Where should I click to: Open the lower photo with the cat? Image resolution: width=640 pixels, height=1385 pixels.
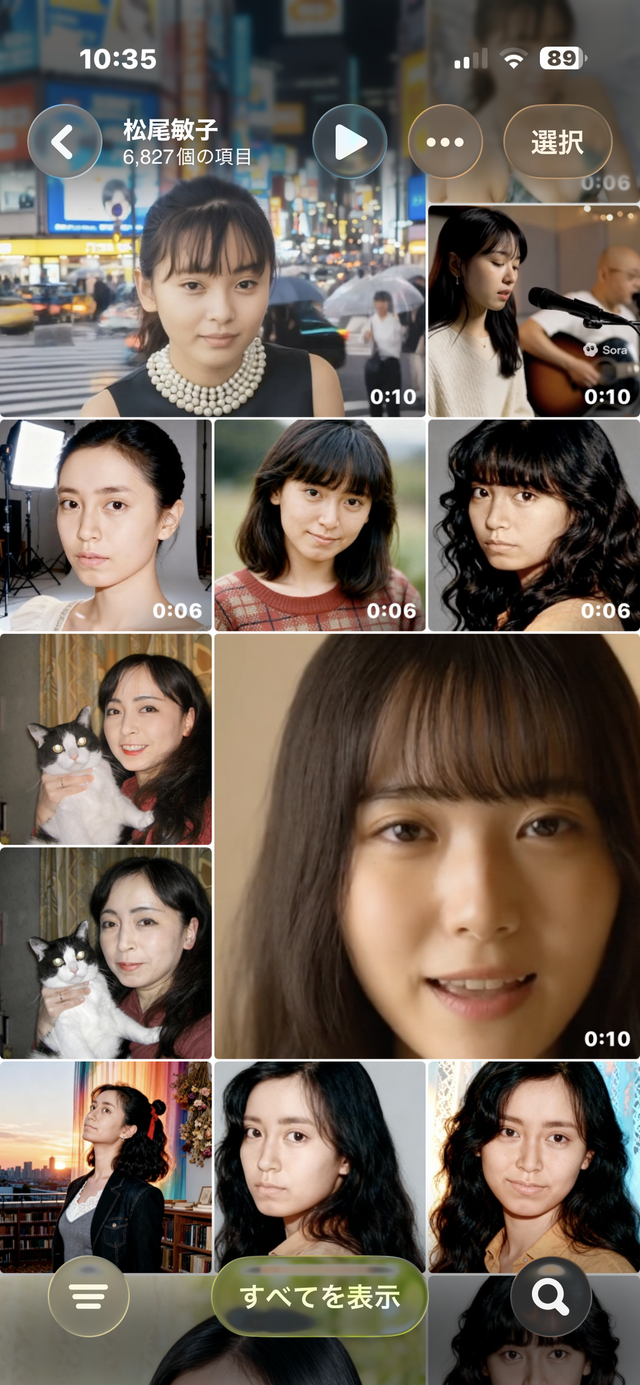[106, 953]
